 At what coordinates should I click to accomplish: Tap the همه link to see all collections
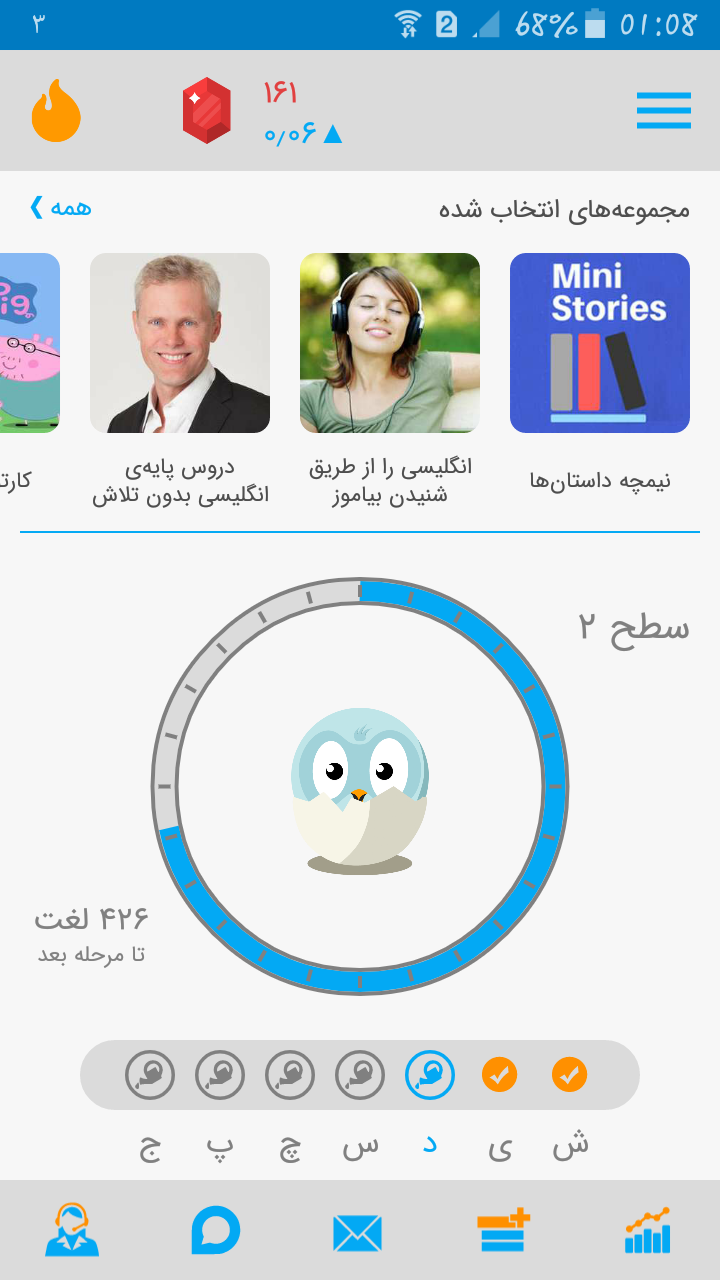pos(61,207)
